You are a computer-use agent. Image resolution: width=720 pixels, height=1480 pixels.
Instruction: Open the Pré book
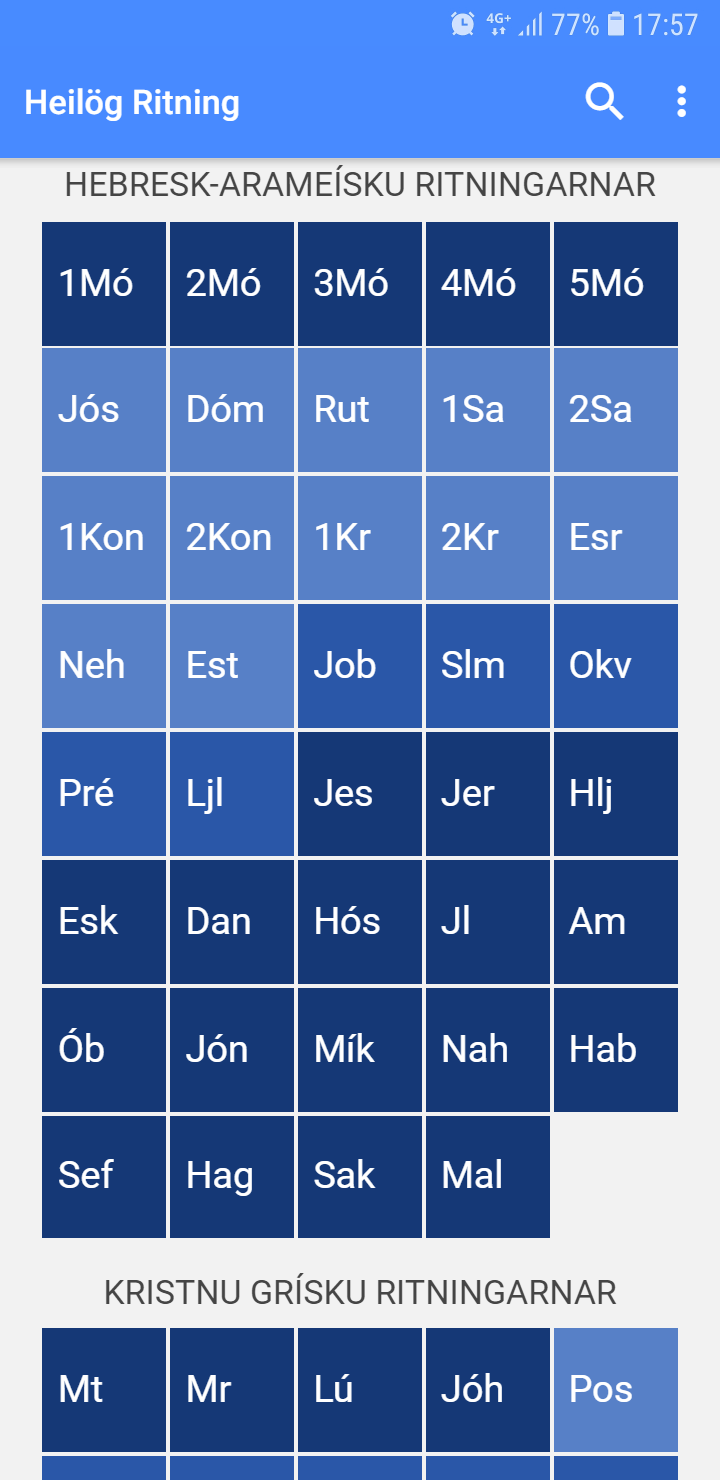click(104, 794)
